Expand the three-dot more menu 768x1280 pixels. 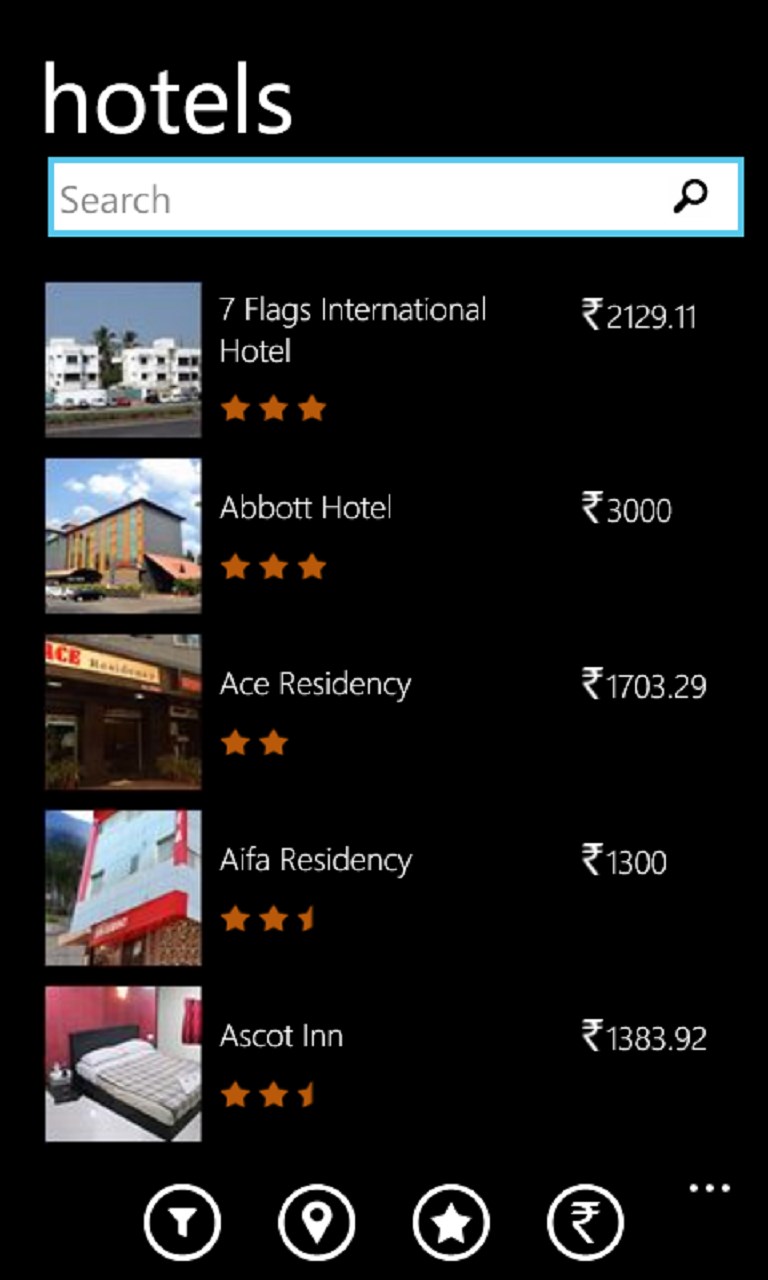710,1189
